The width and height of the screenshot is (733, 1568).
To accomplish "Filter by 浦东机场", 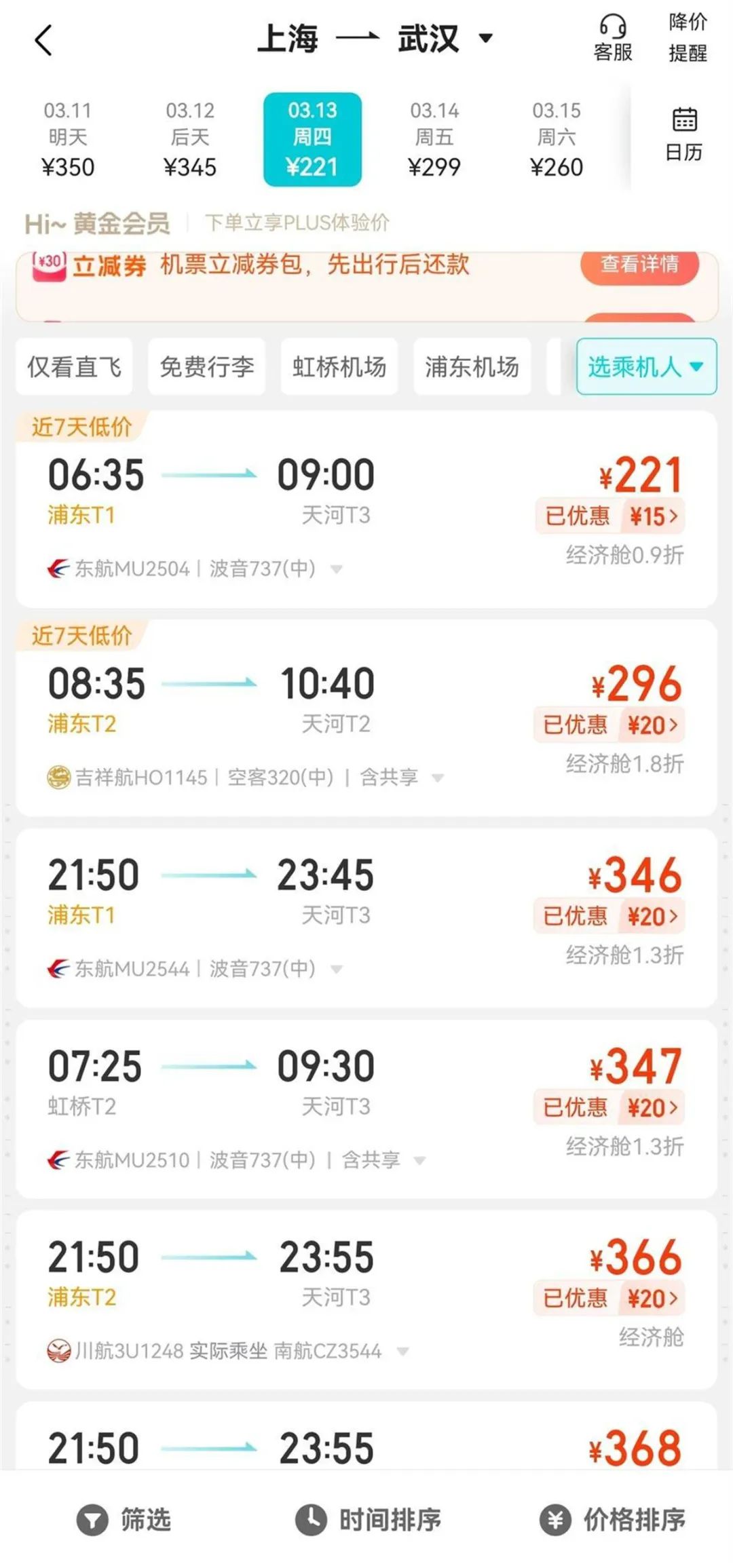I will (x=472, y=366).
